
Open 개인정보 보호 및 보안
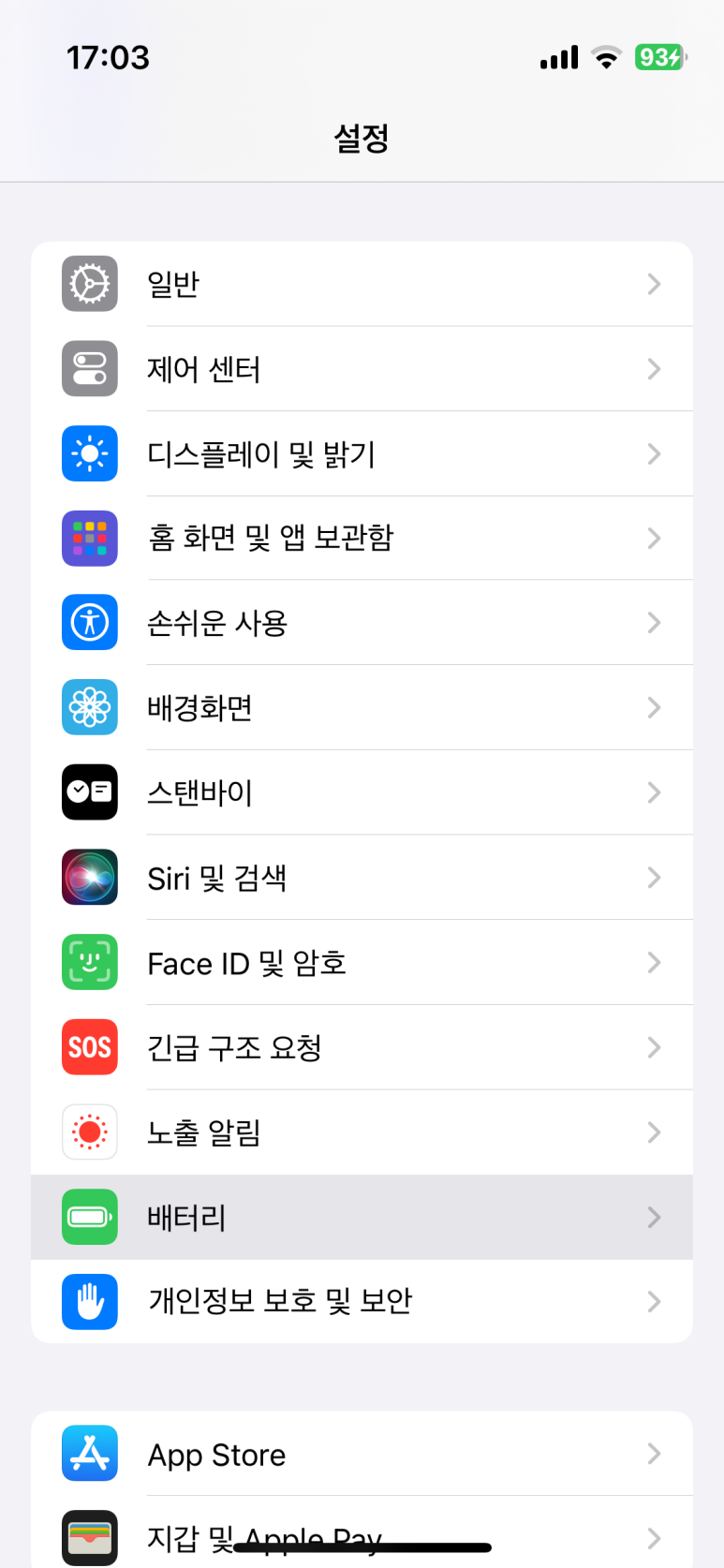point(362,1302)
